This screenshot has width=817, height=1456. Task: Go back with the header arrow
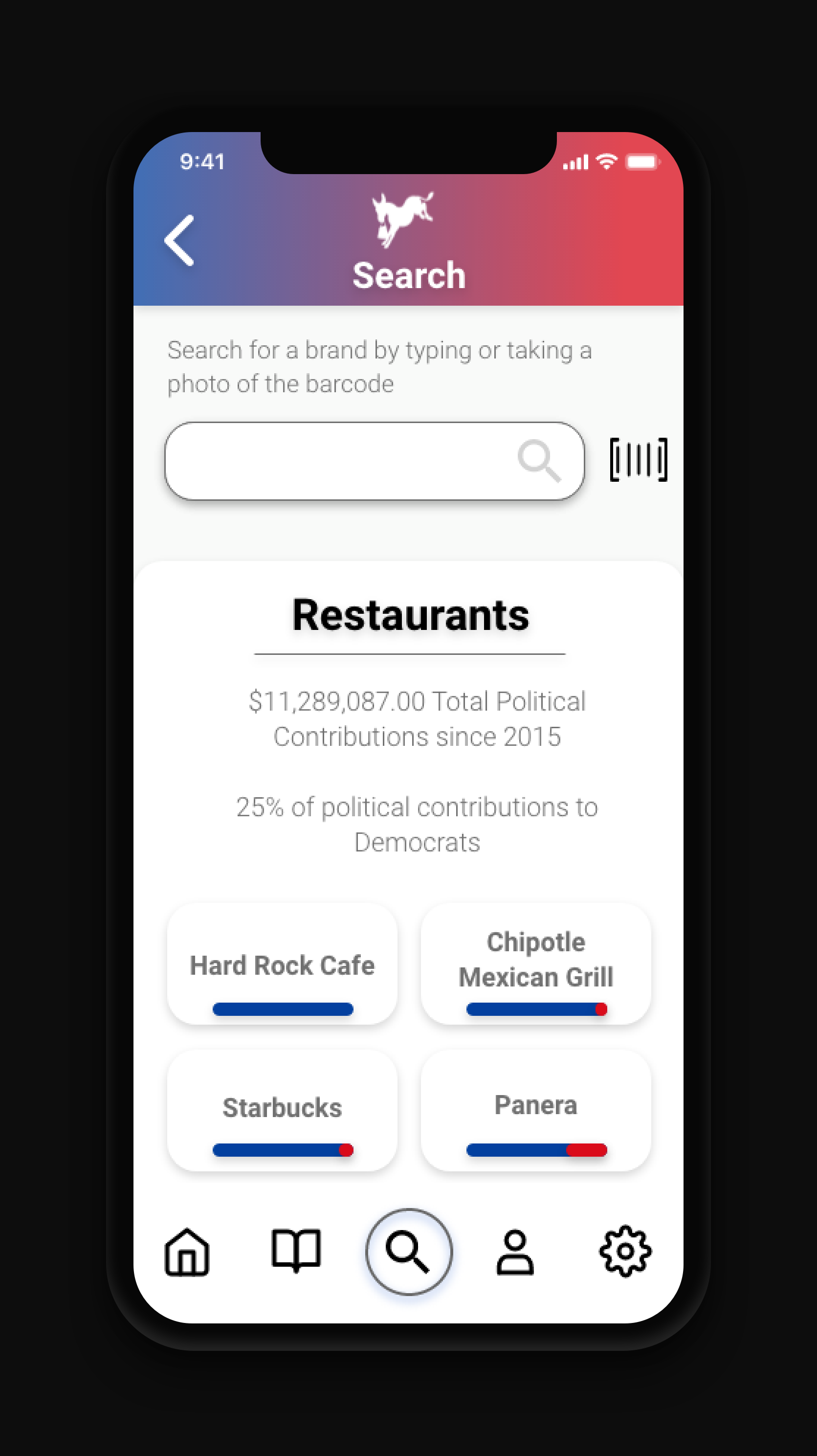179,240
